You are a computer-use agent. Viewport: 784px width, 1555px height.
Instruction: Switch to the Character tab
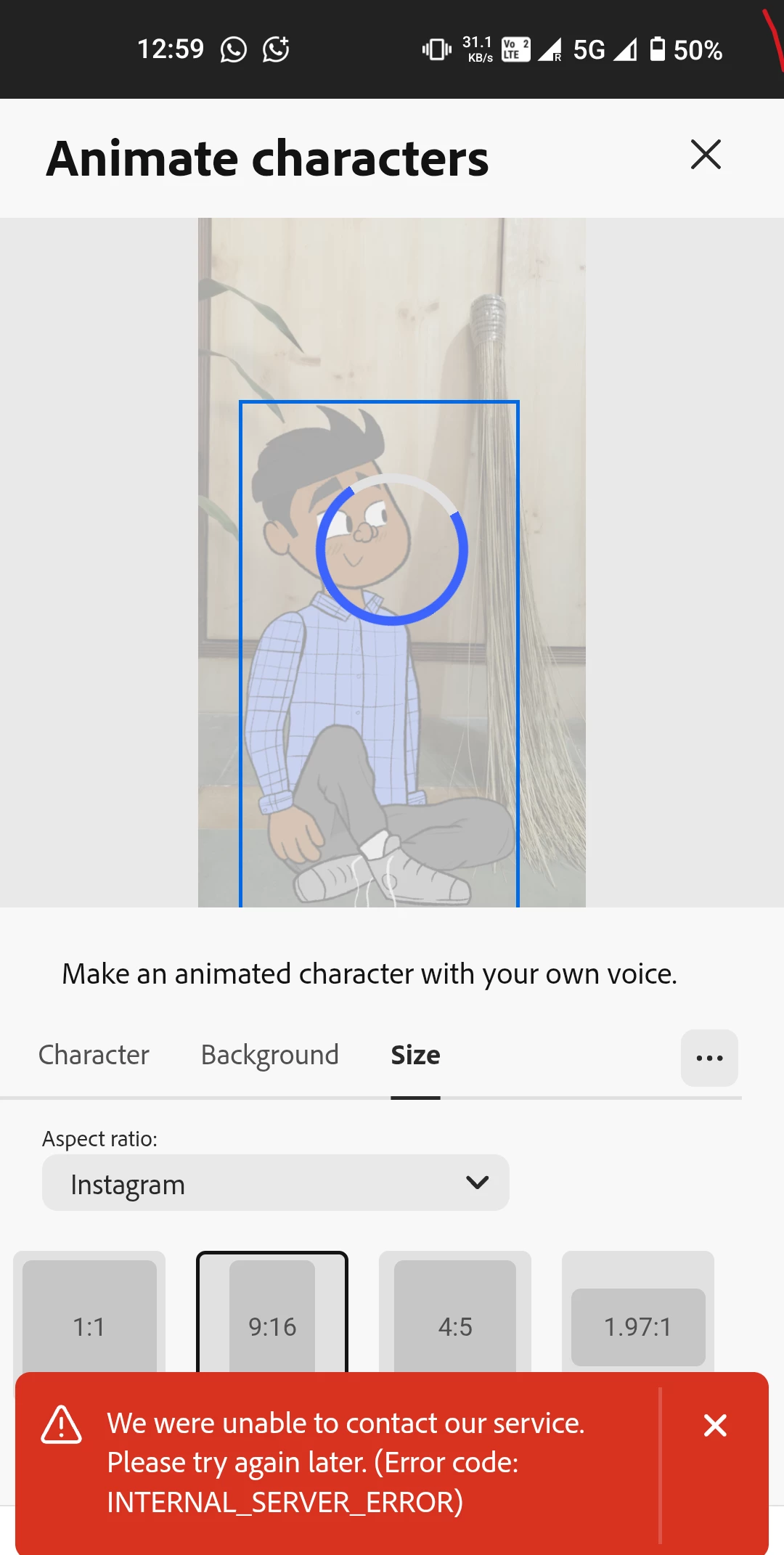94,1055
